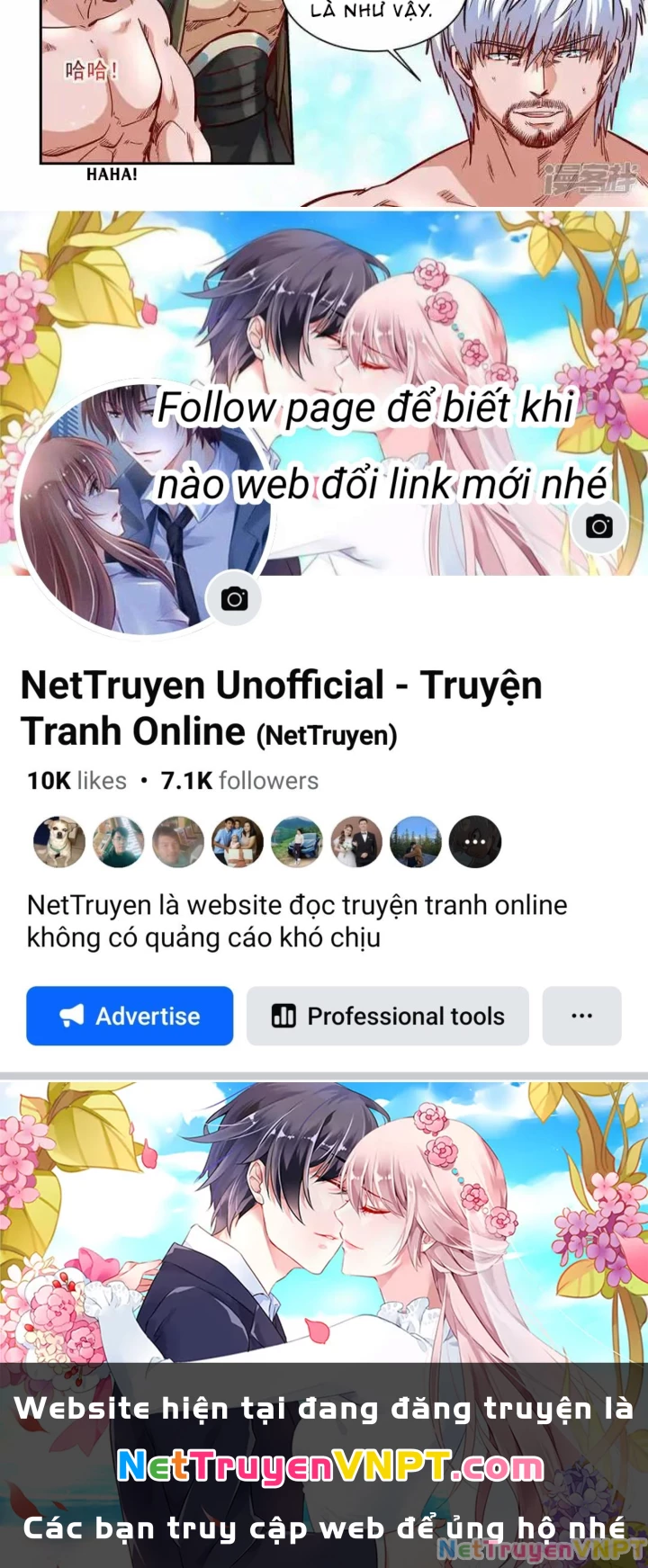
Task: Click the bar-chart icon in Professional tools
Action: point(284,1016)
